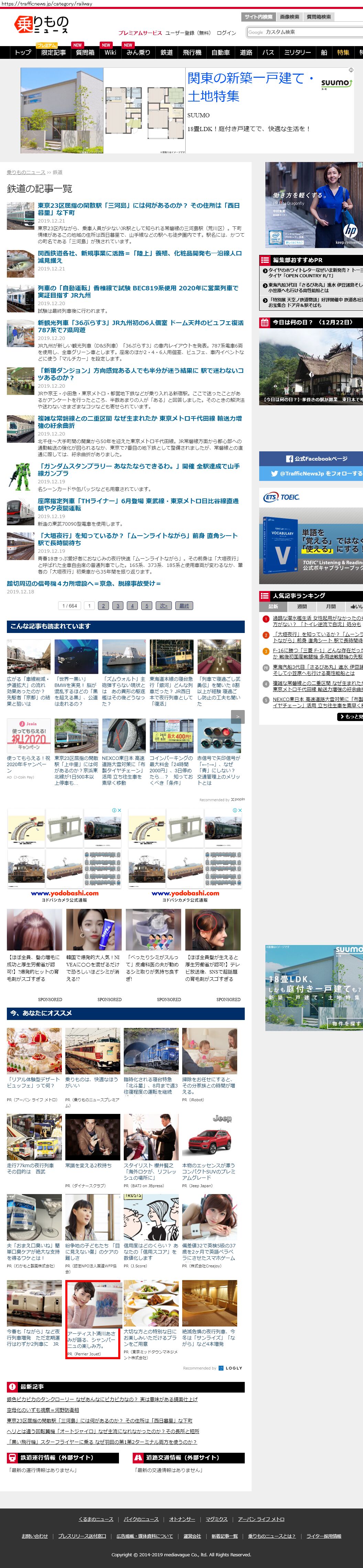Go to page 2 of article list
This screenshot has height=1568, width=363.
103,606
